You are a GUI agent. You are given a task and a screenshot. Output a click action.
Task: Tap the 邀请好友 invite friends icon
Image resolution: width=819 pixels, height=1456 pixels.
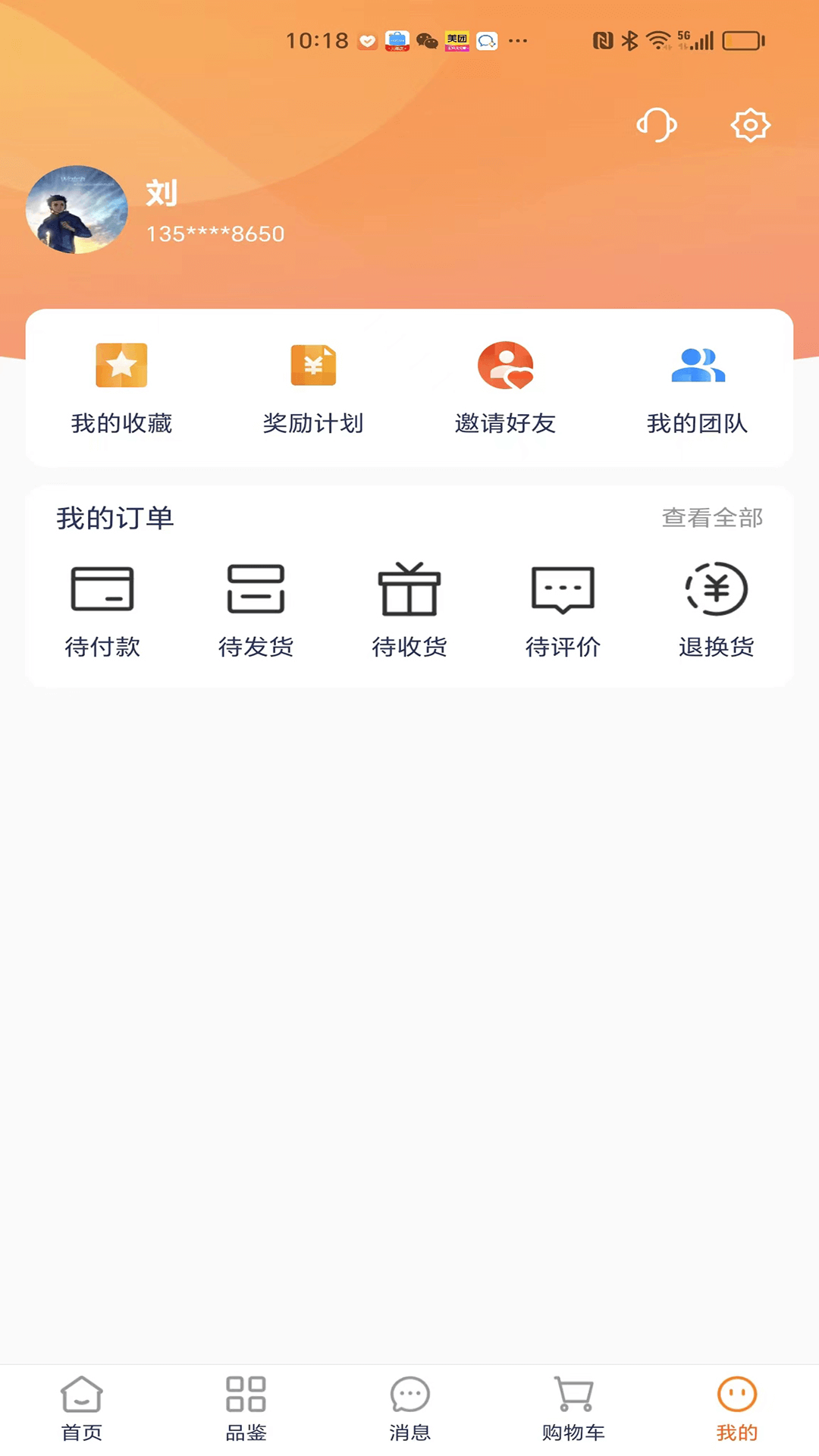click(x=505, y=366)
